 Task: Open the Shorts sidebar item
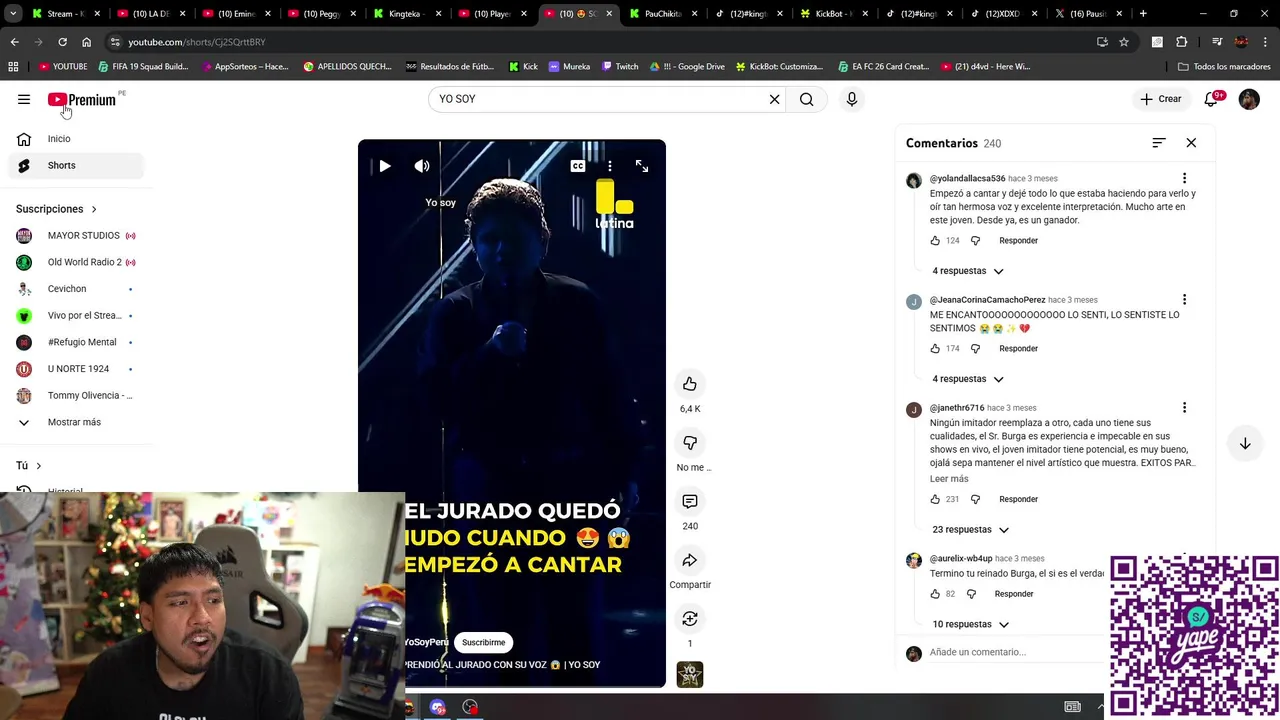(61, 165)
